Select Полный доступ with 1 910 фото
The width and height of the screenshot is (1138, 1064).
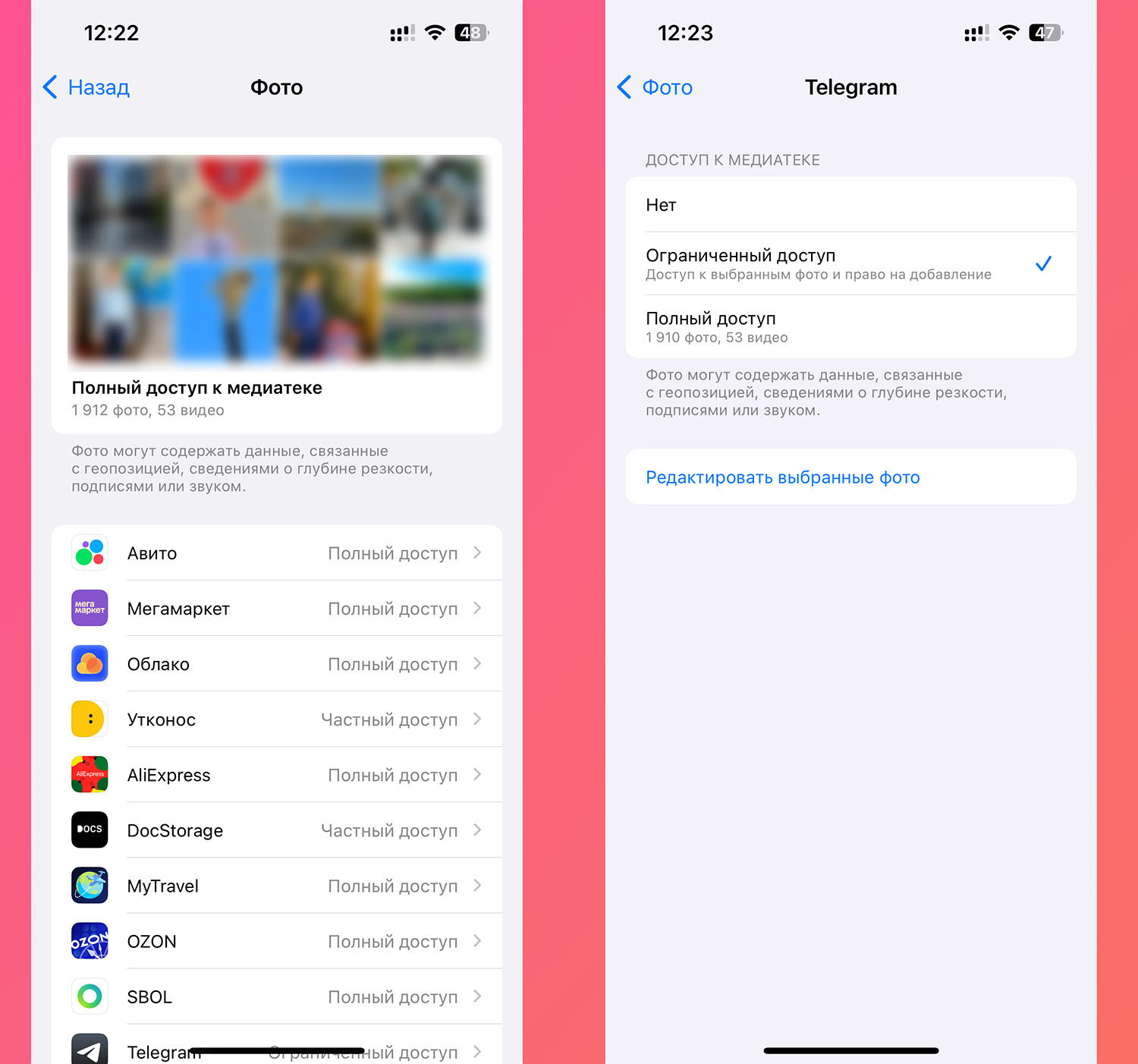[x=850, y=326]
